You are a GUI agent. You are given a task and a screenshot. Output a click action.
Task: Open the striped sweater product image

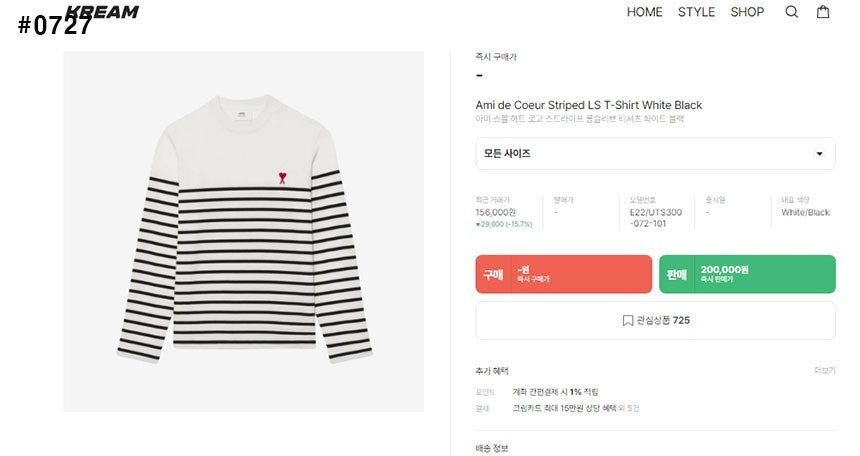pyautogui.click(x=243, y=230)
